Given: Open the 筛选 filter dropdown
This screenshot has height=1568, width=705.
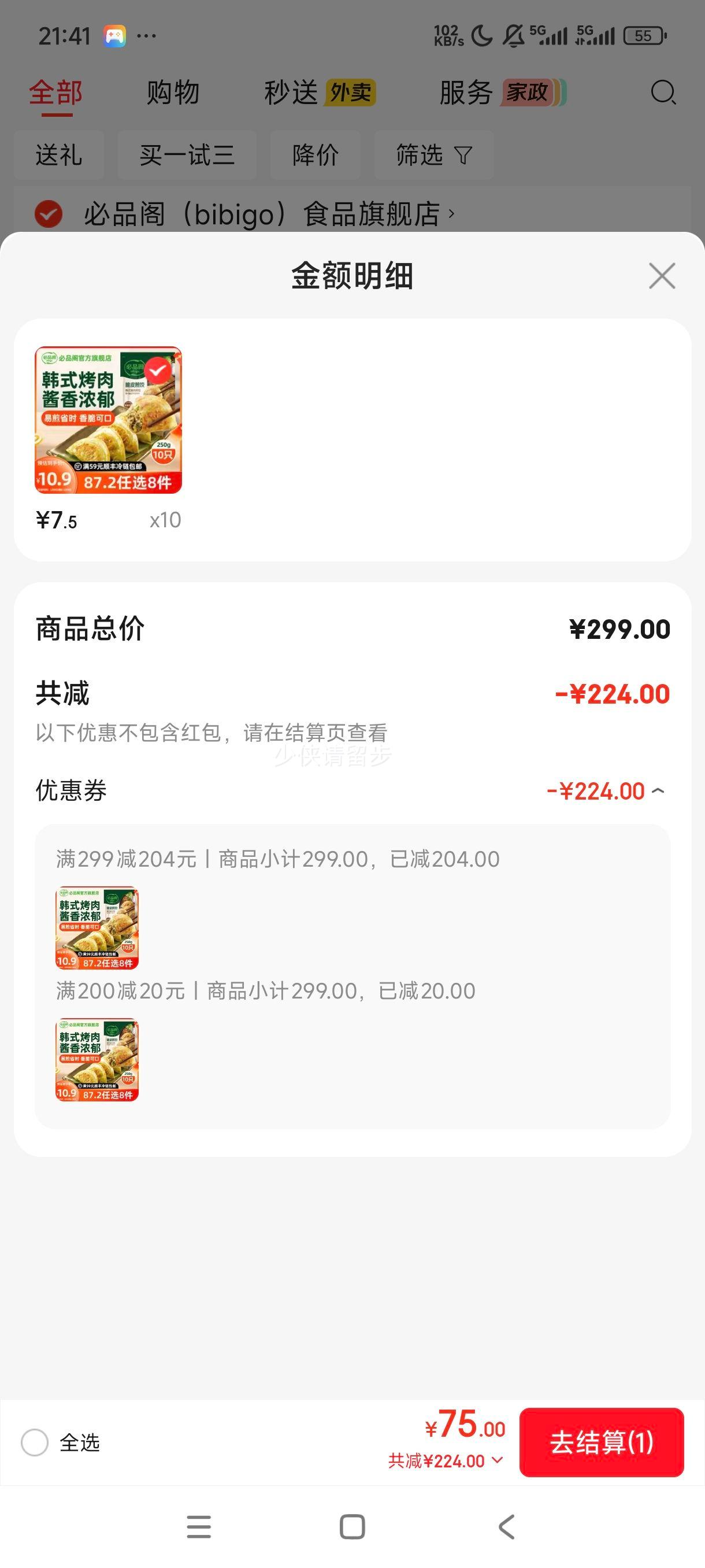Looking at the screenshot, I should pyautogui.click(x=434, y=155).
